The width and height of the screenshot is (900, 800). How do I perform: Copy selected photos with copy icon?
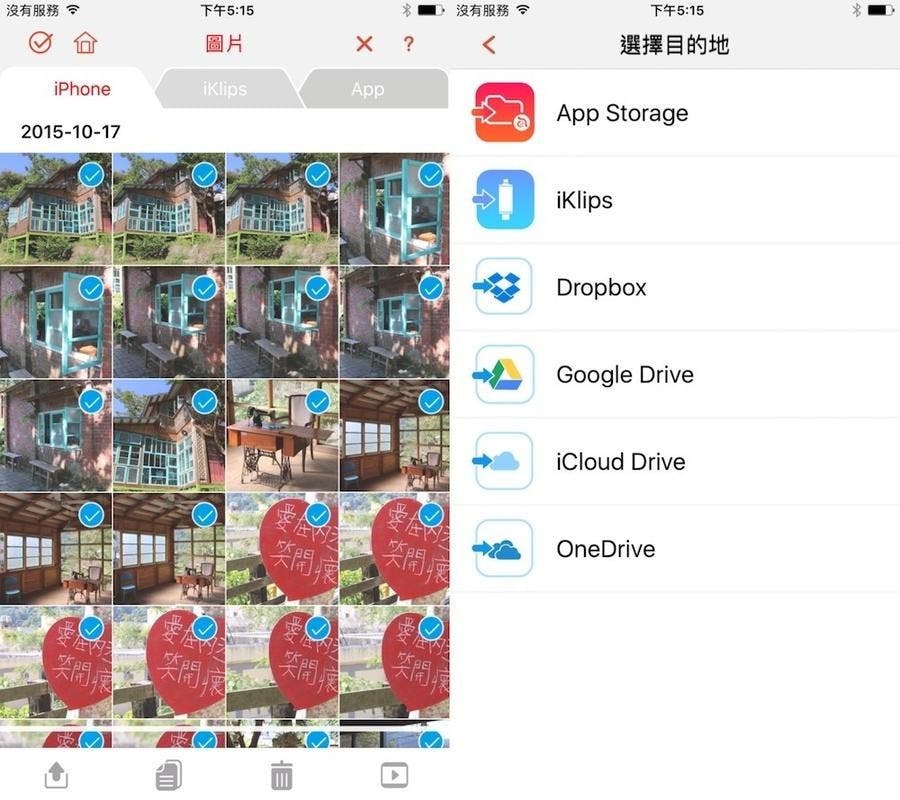[169, 775]
